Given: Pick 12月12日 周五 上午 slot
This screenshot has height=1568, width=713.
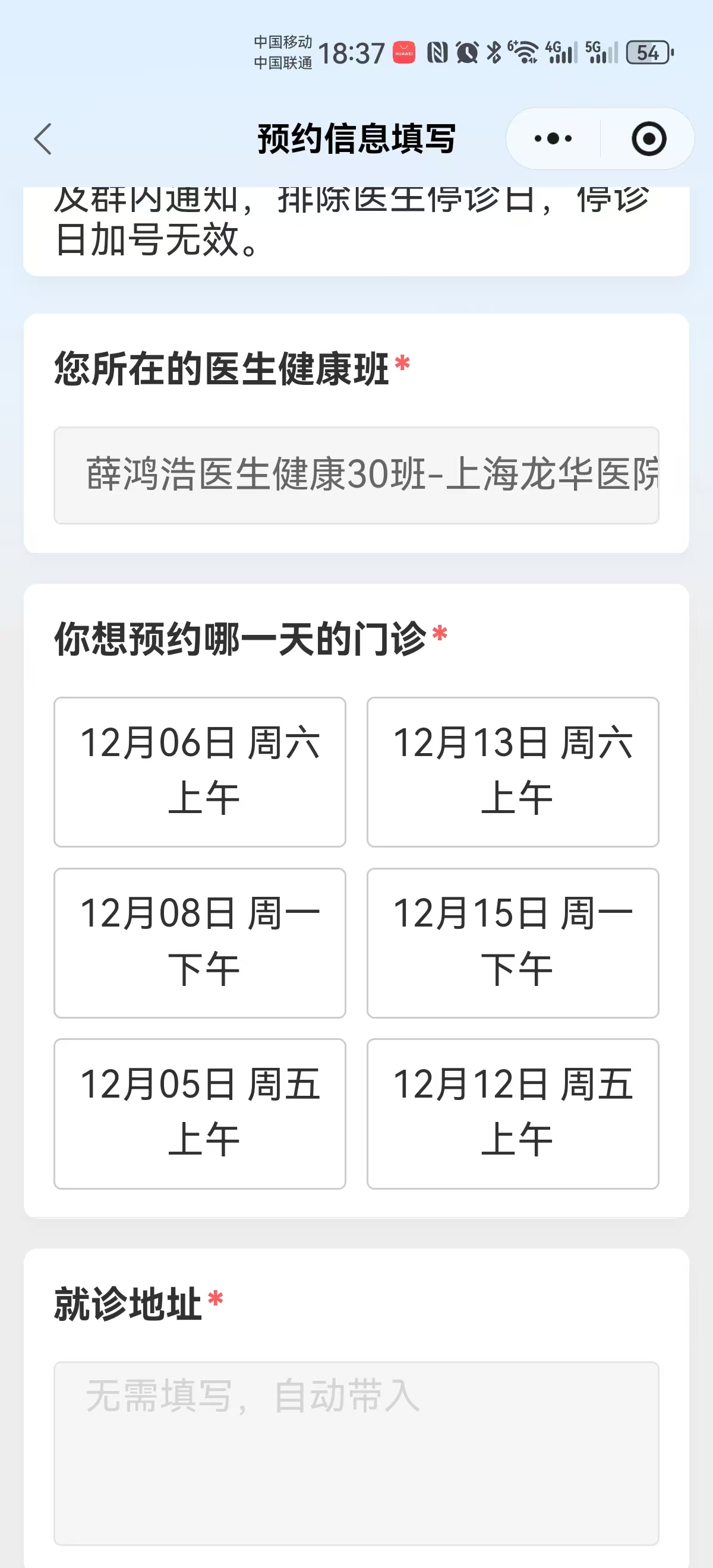Looking at the screenshot, I should pyautogui.click(x=513, y=1113).
